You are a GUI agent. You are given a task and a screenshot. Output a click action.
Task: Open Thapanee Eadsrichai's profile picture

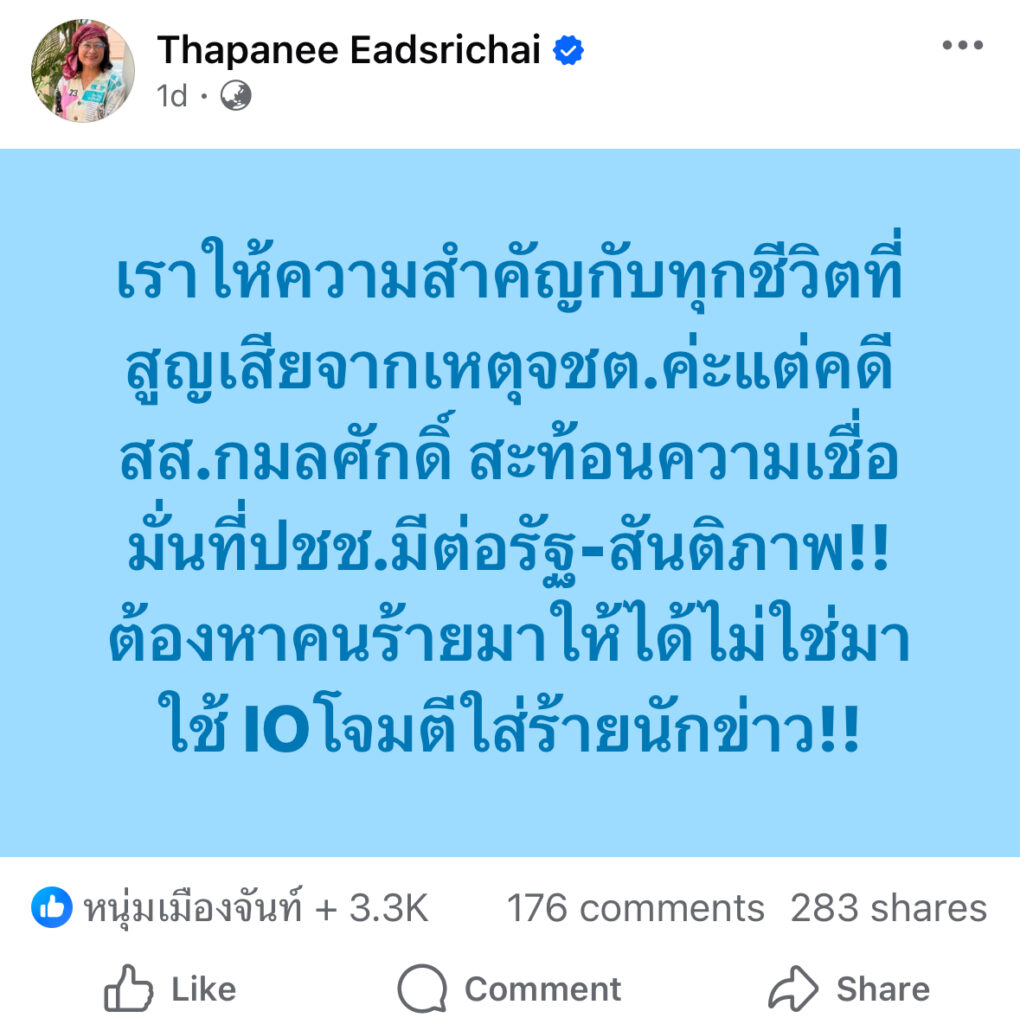(83, 70)
